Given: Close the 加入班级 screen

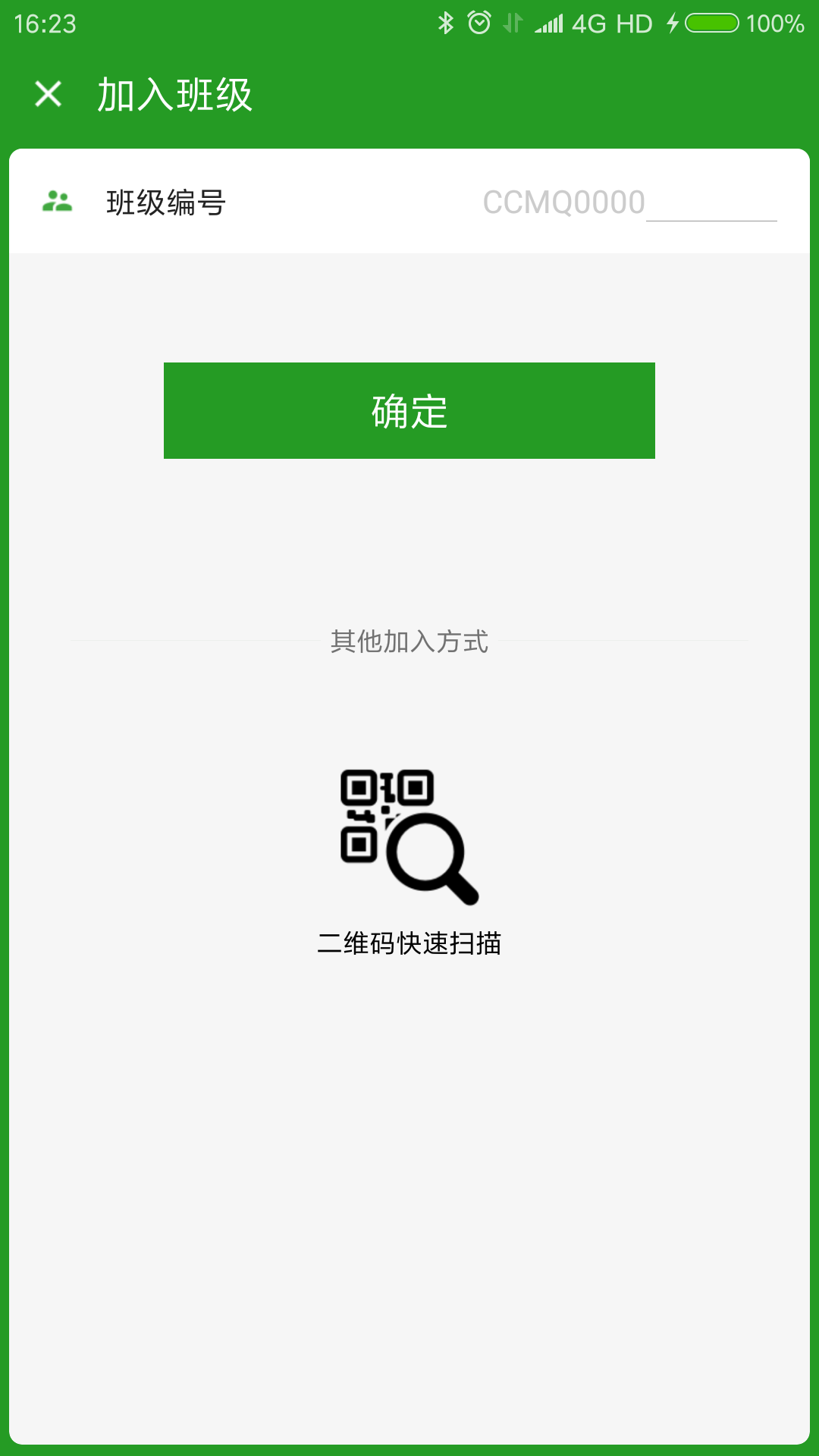Looking at the screenshot, I should point(48,96).
